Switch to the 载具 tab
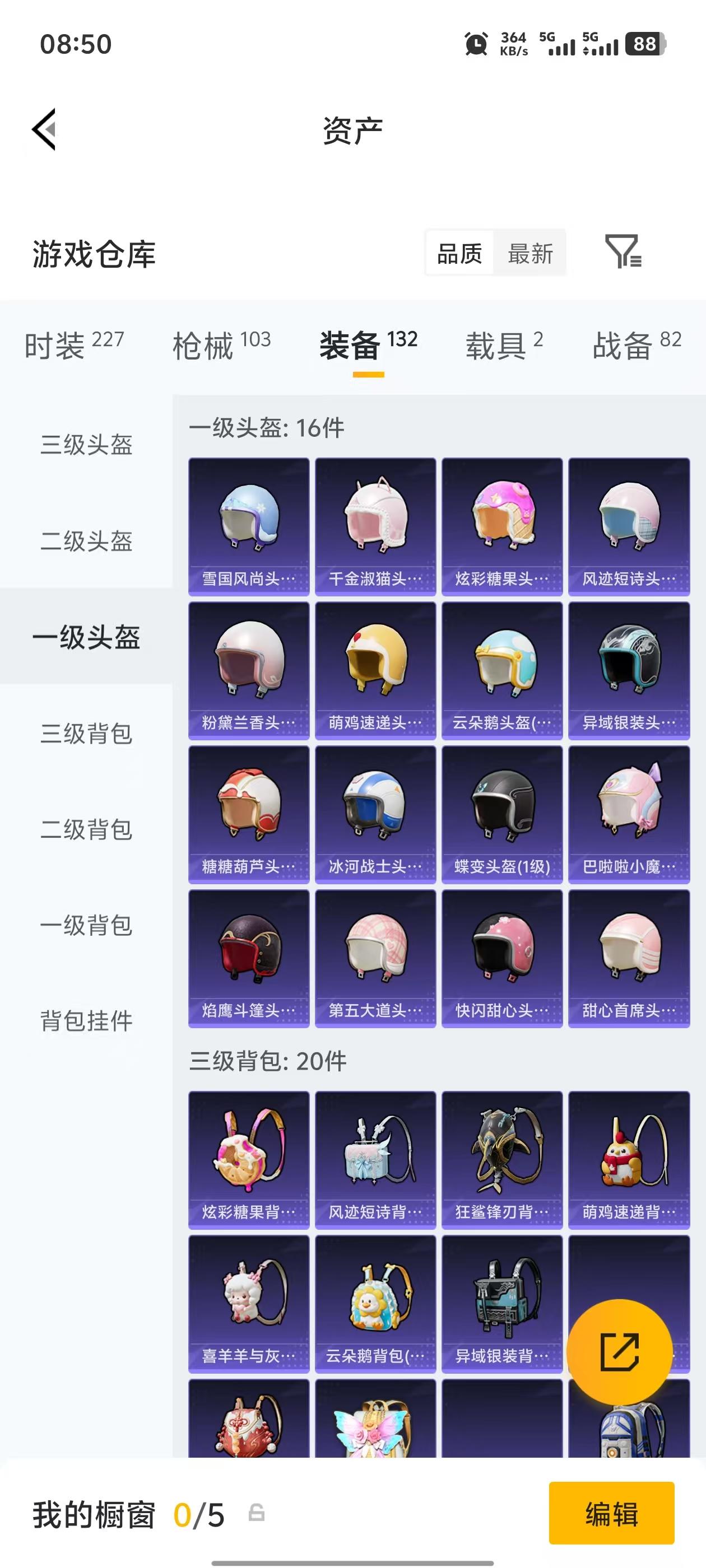This screenshot has width=706, height=1568. [x=504, y=344]
